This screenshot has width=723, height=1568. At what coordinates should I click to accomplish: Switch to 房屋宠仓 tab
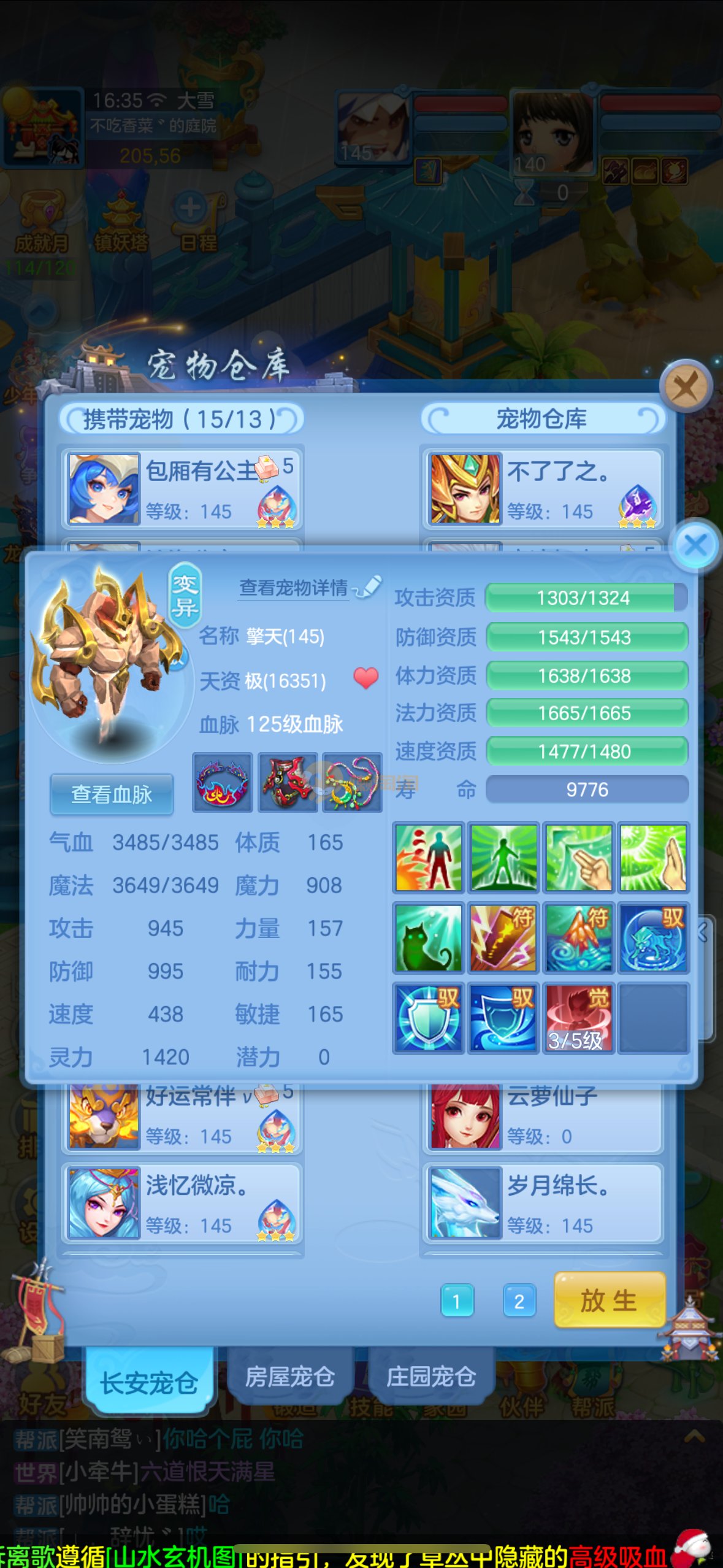pos(289,1377)
